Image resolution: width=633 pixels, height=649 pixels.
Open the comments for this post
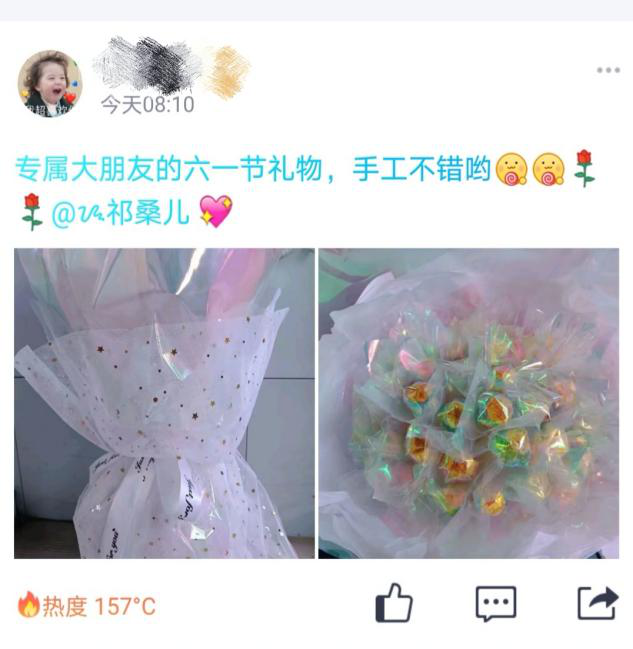[x=495, y=603]
